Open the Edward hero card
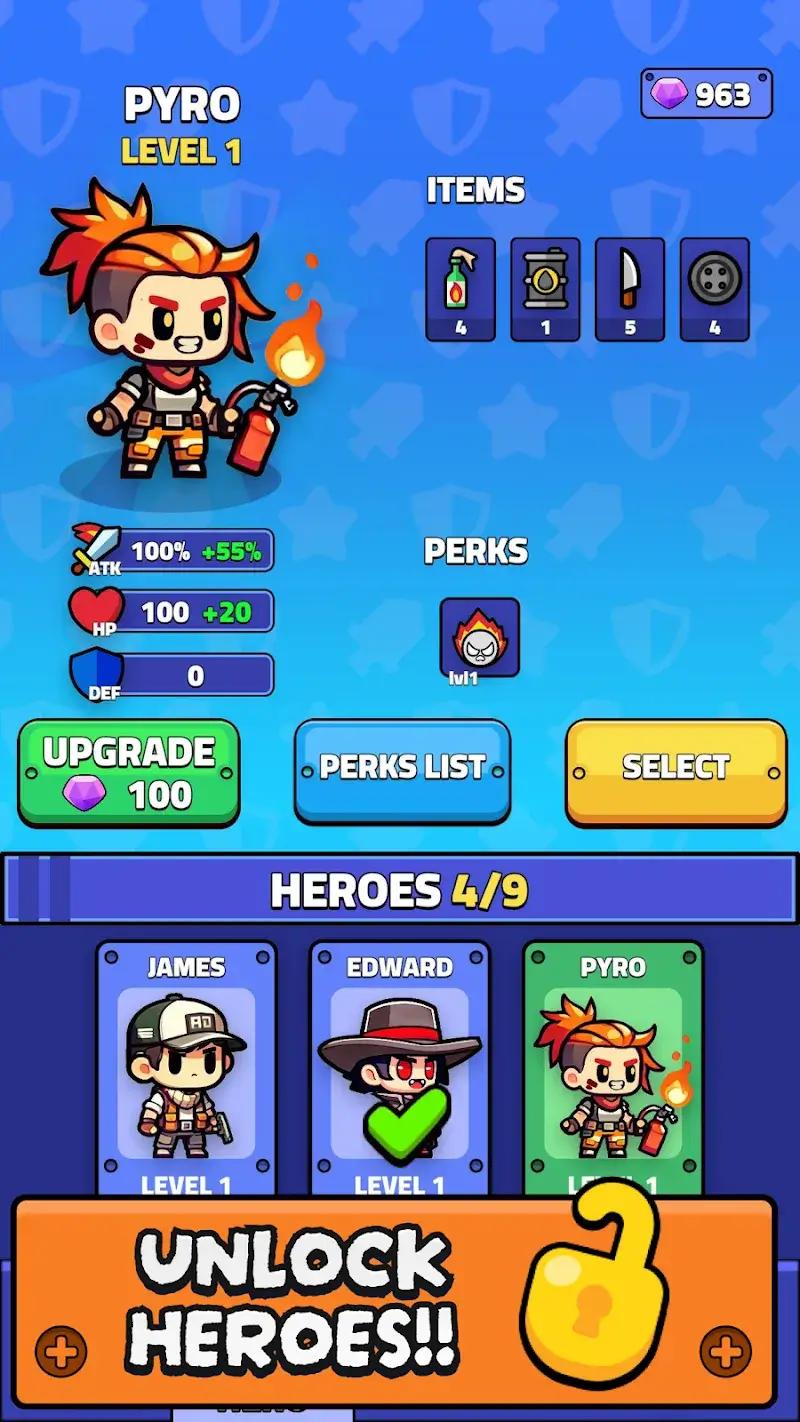The image size is (800, 1422). click(399, 1070)
